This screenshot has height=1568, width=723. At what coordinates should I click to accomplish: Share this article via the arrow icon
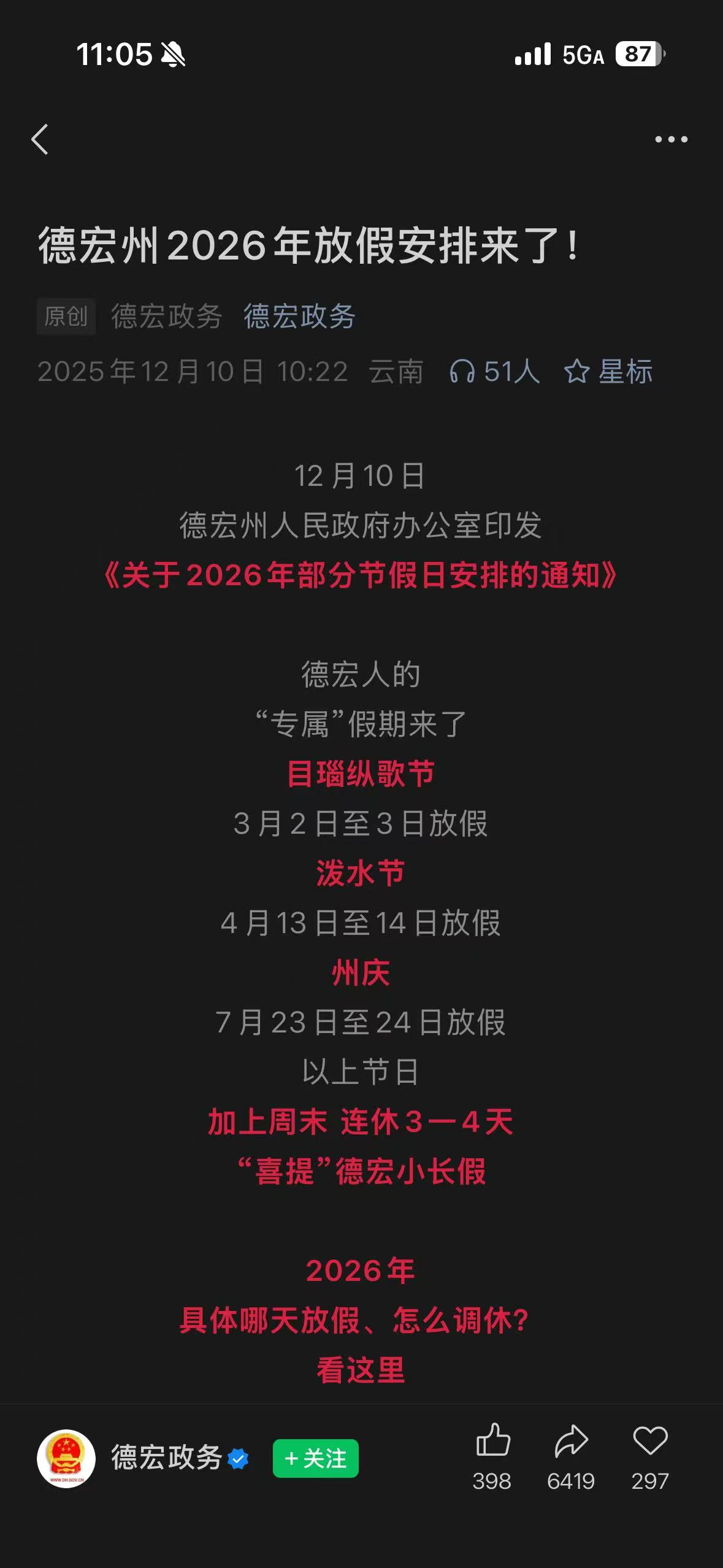(571, 1440)
